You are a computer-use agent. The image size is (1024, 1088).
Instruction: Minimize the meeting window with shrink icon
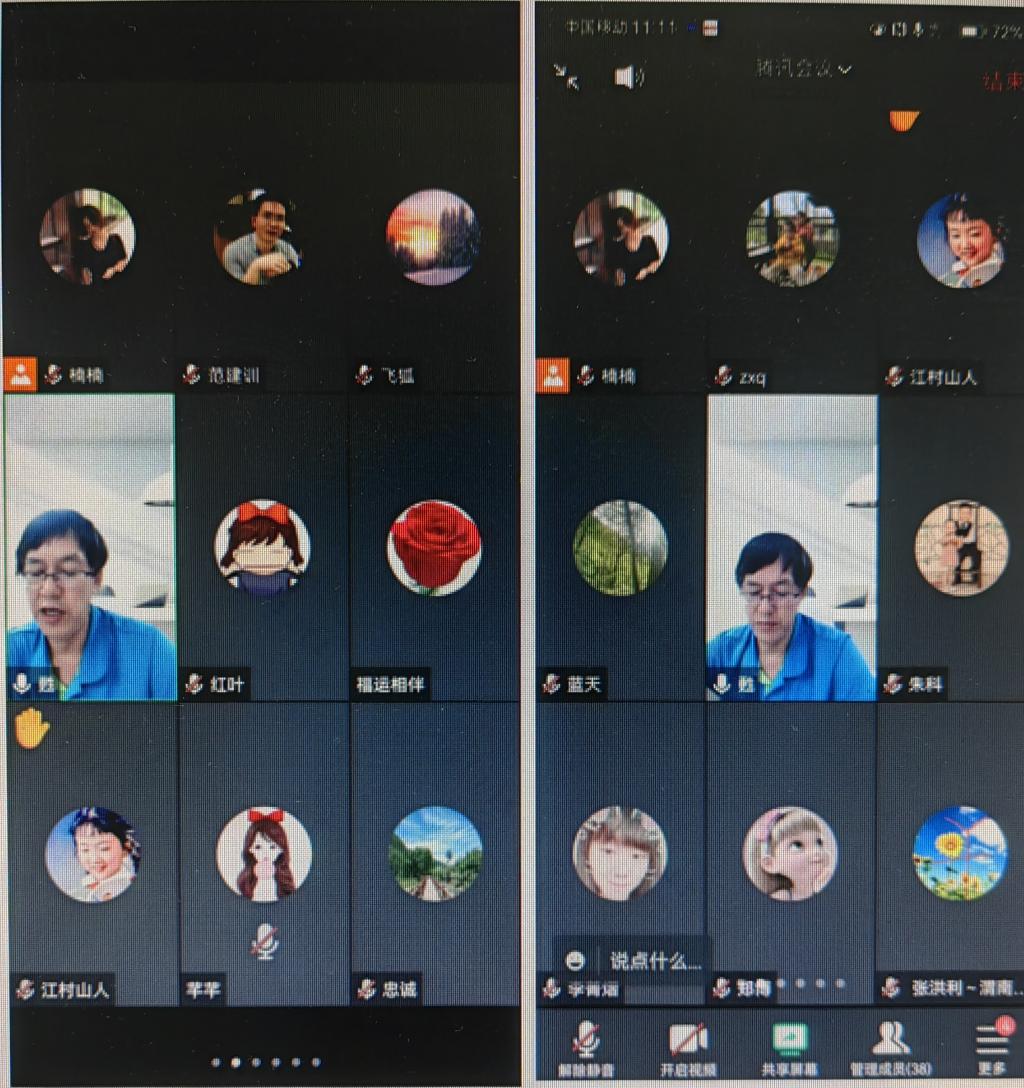click(568, 77)
